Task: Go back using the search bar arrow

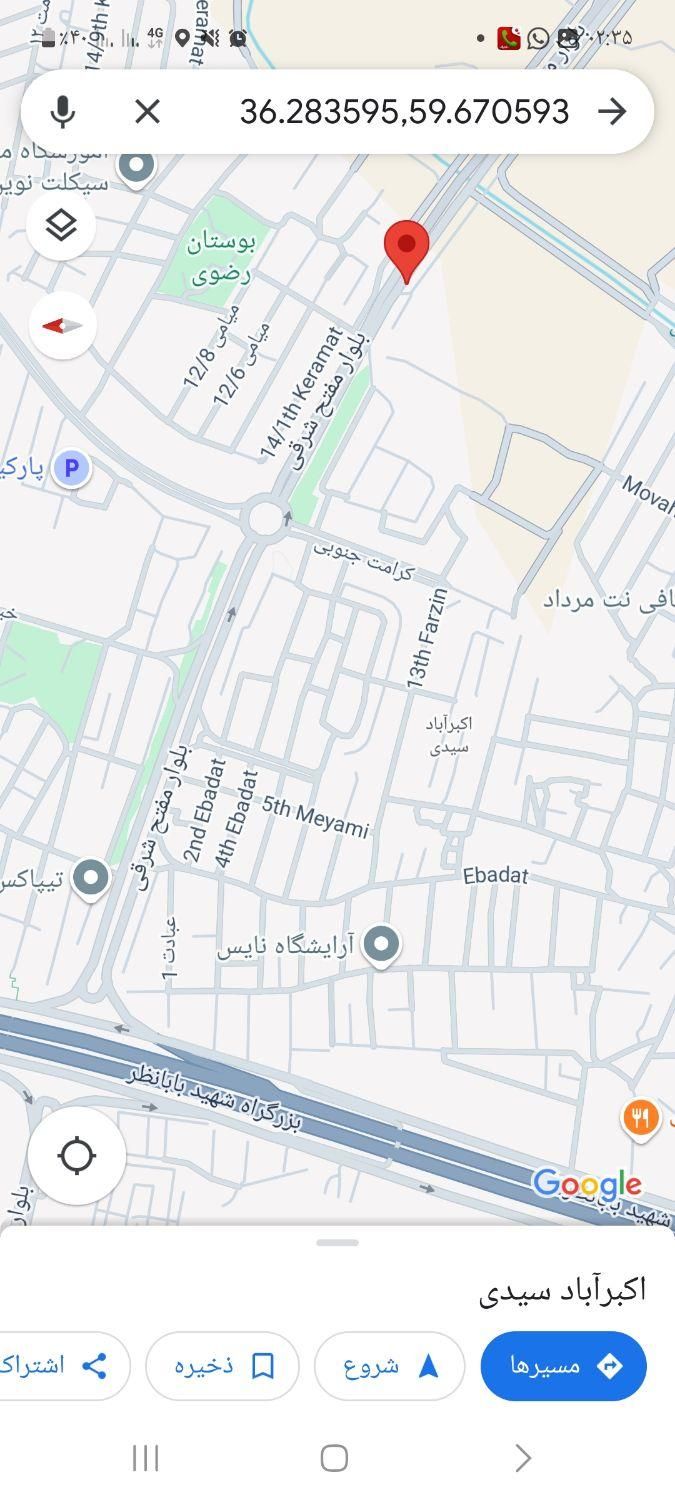Action: pos(611,111)
